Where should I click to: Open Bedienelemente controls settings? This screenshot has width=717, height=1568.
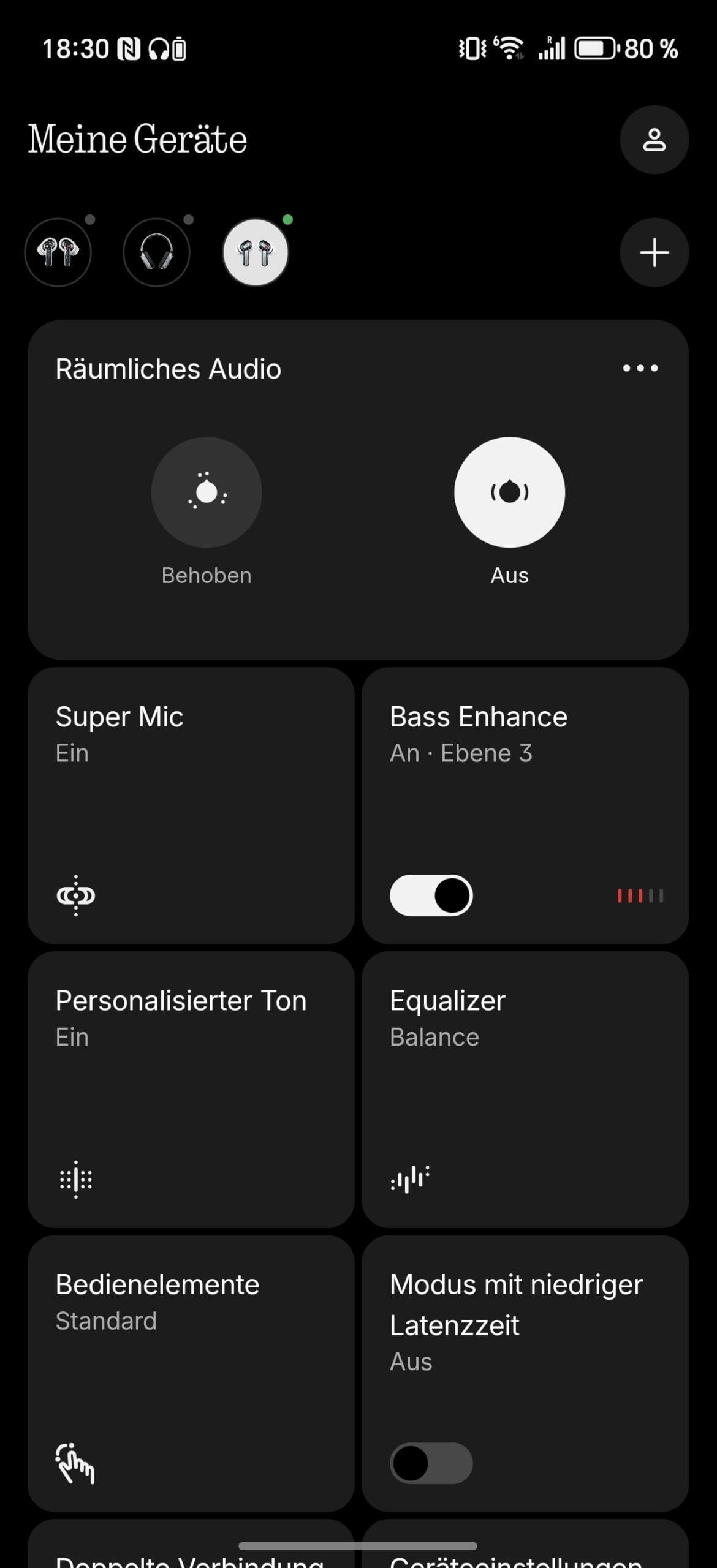tap(191, 1373)
